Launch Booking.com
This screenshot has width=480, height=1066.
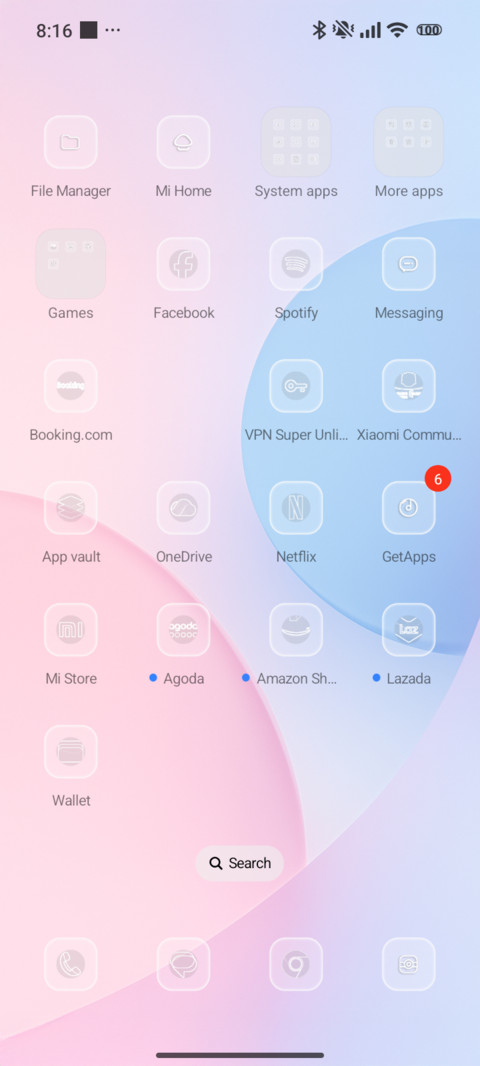click(x=71, y=385)
